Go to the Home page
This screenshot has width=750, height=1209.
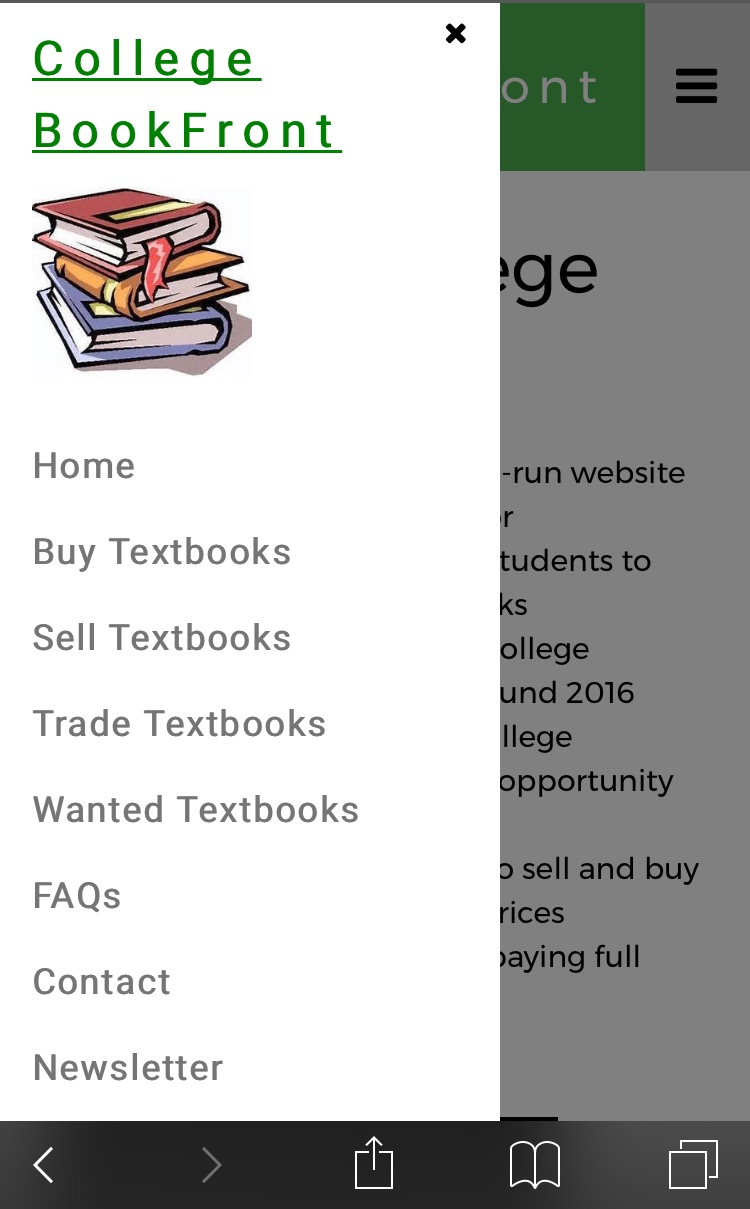(x=84, y=466)
